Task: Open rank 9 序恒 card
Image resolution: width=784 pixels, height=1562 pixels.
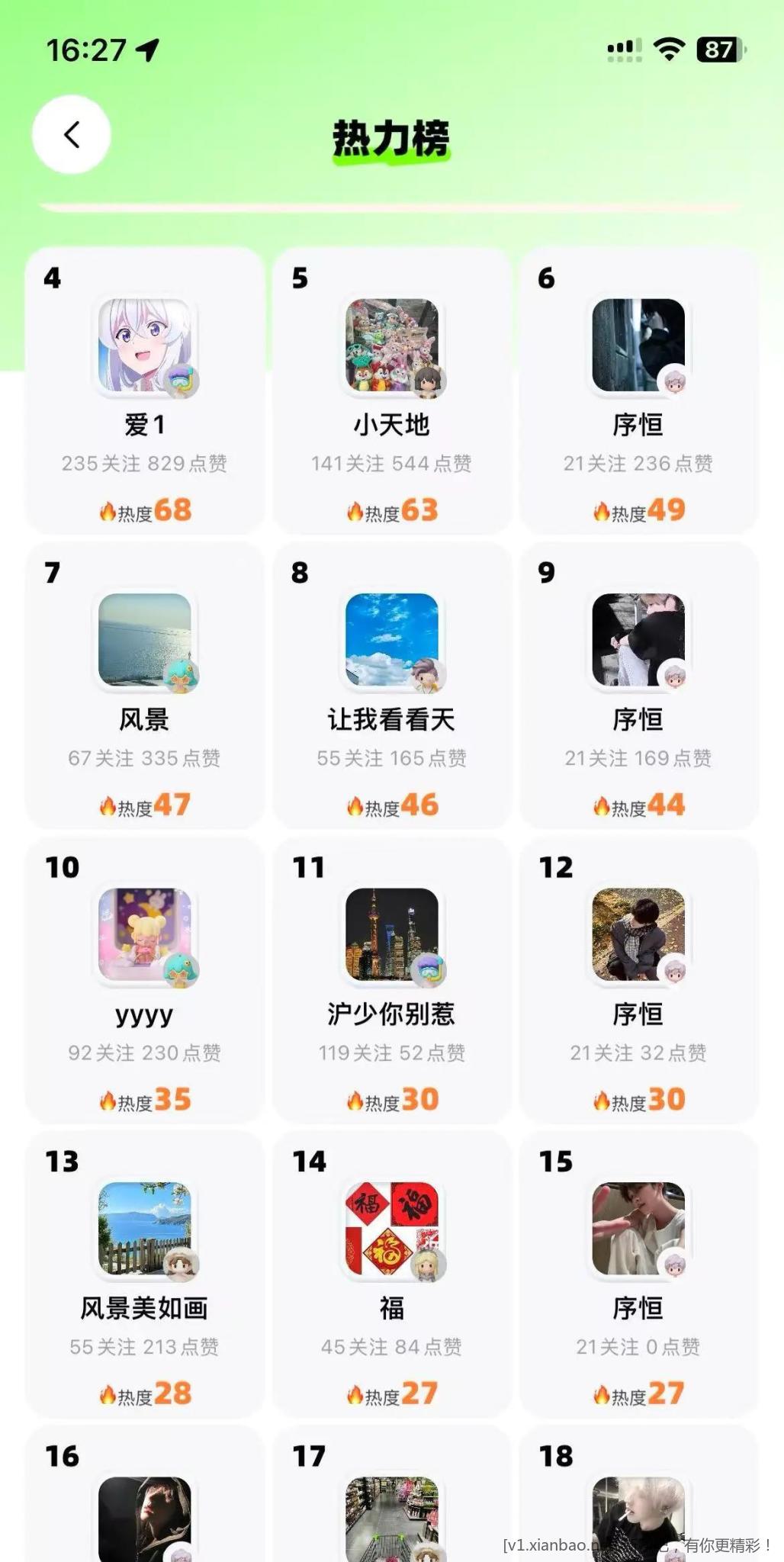Action: pos(638,685)
